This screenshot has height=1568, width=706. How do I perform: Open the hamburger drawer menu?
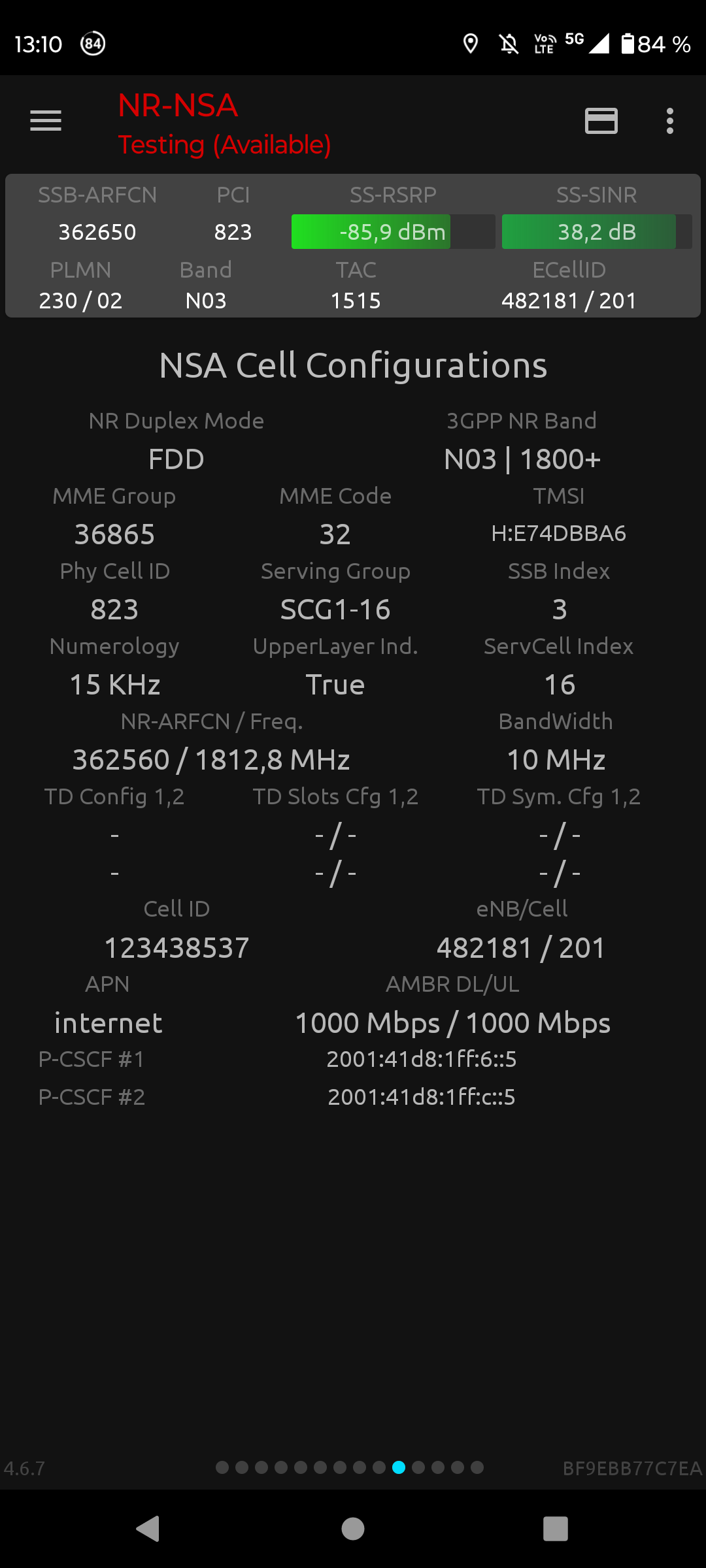pos(46,121)
